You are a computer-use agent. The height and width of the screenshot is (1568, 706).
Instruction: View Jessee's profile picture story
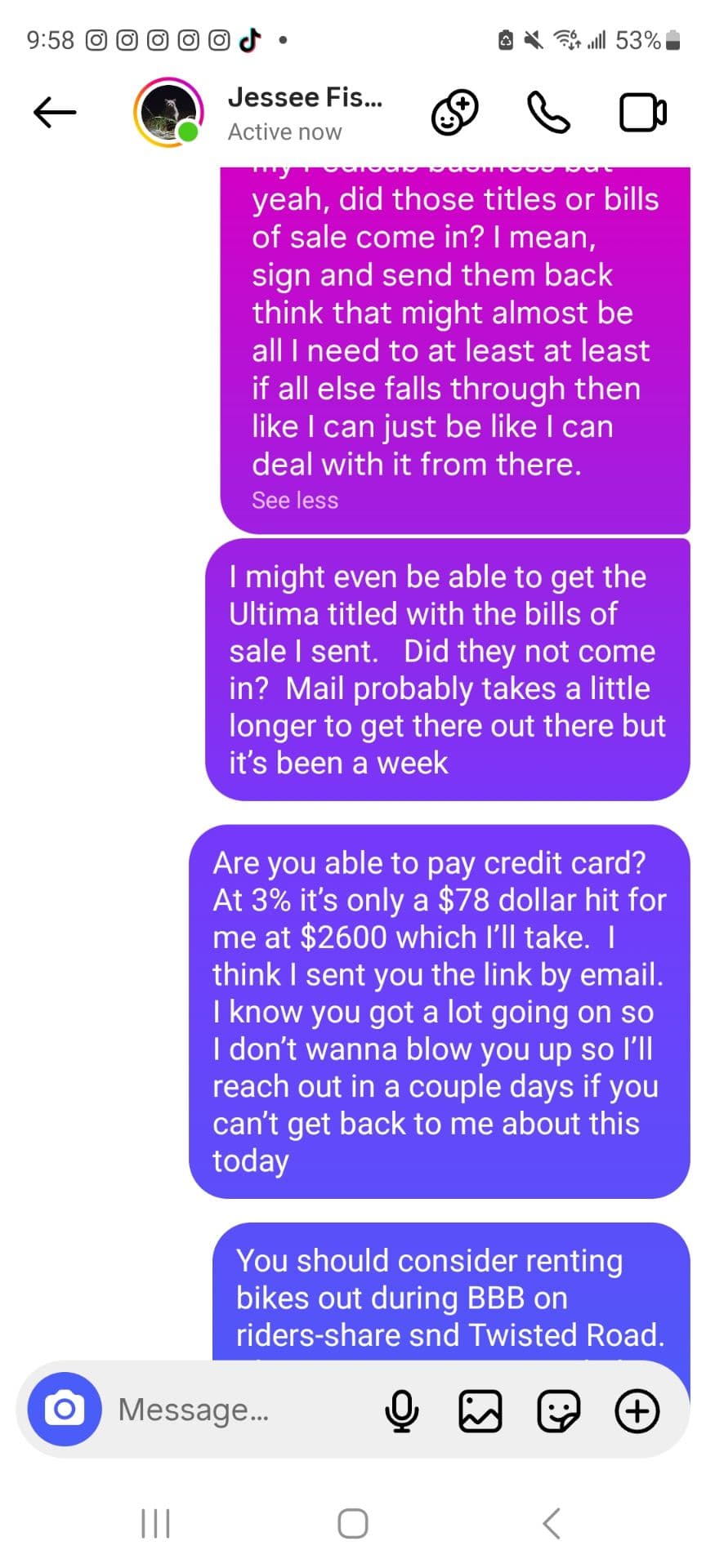(168, 112)
